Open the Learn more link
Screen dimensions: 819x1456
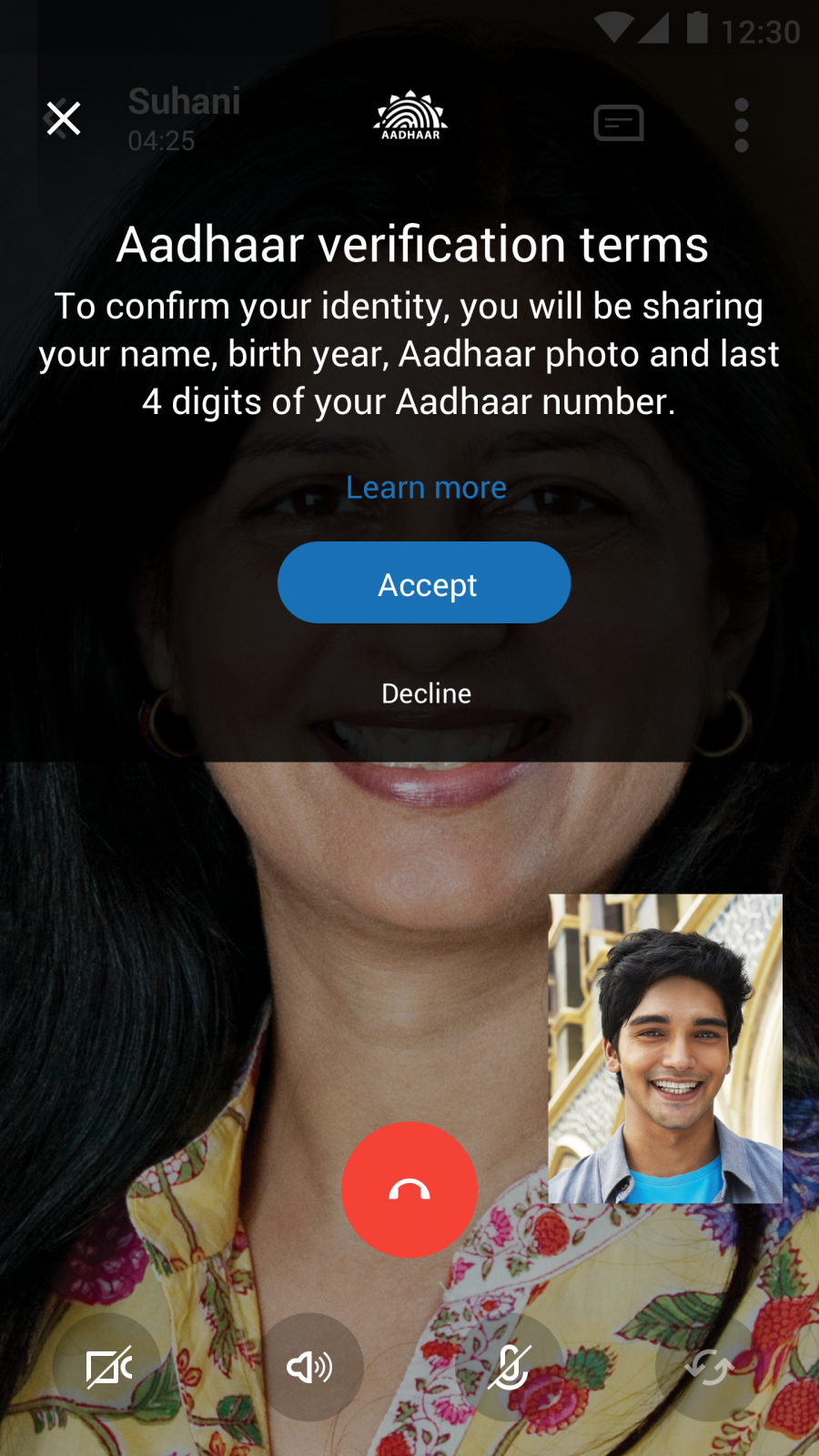pyautogui.click(x=426, y=488)
